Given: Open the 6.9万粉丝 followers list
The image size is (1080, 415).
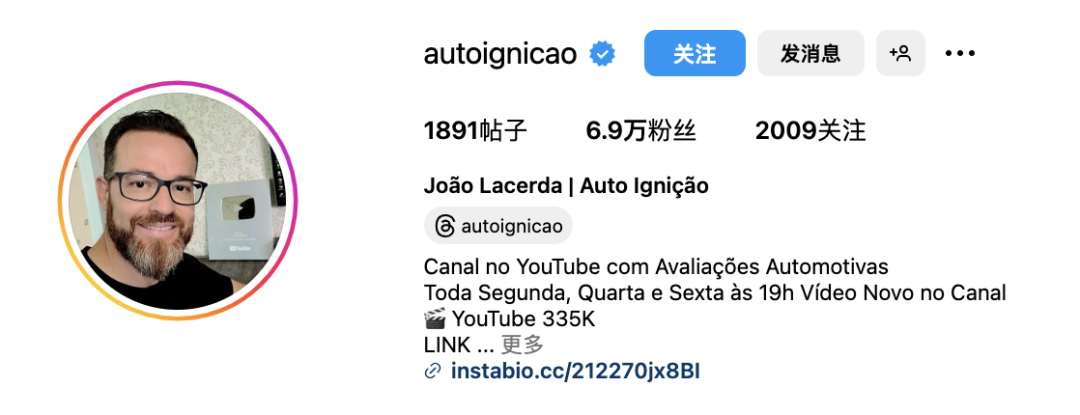Looking at the screenshot, I should tap(641, 130).
